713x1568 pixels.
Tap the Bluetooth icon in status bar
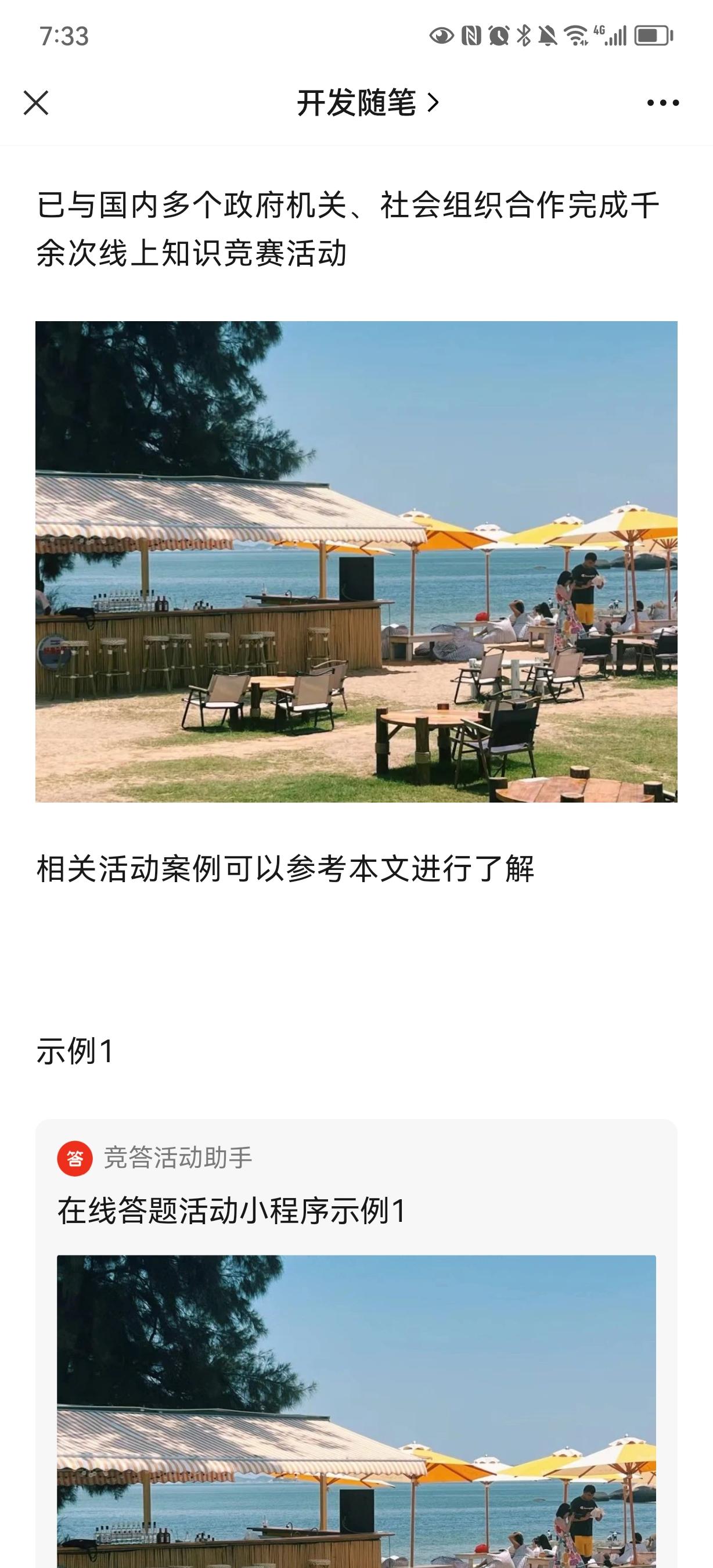tap(524, 37)
